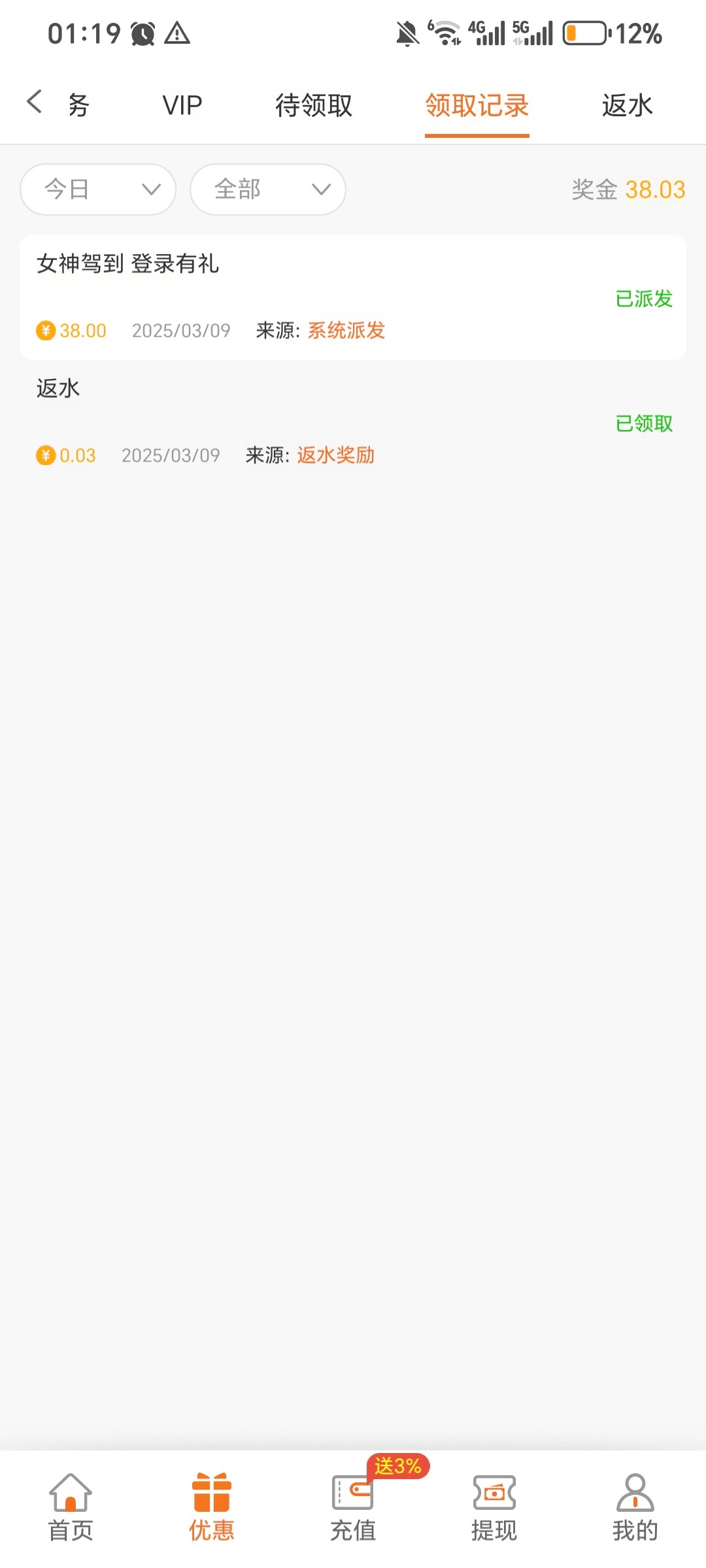This screenshot has width=706, height=1568.
Task: Open the 提现 withdrawal tab
Action: 494,1508
